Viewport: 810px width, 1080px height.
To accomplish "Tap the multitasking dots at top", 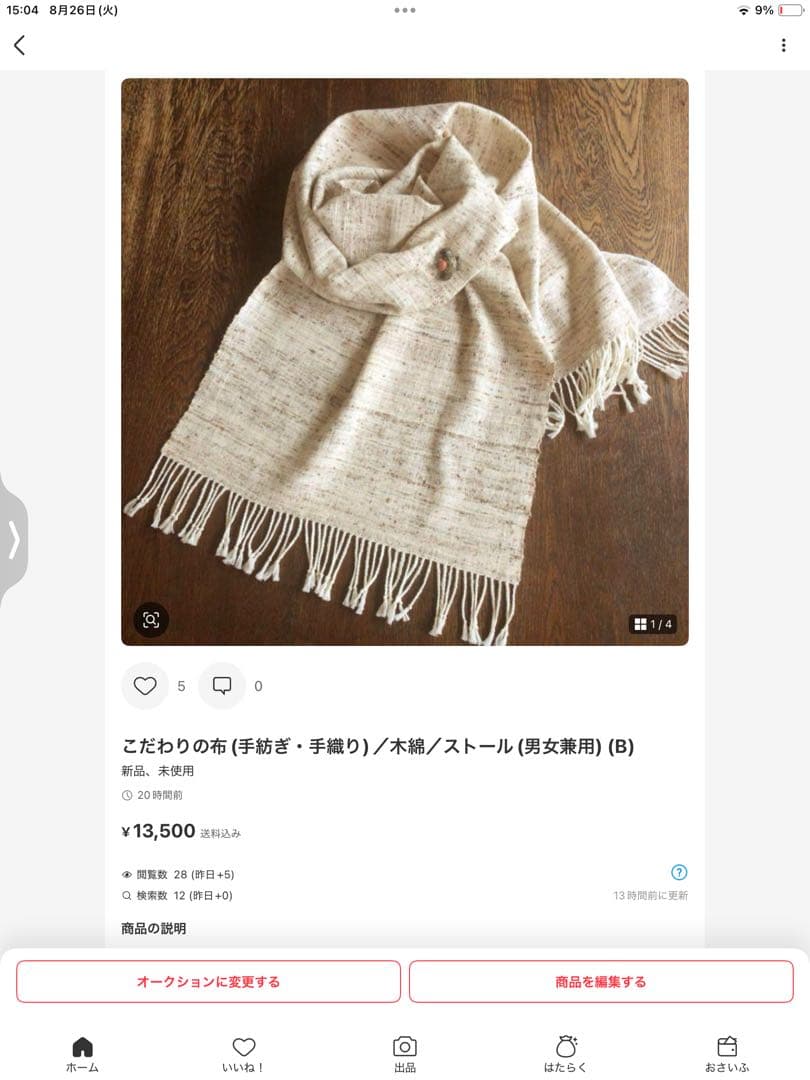I will [x=404, y=10].
